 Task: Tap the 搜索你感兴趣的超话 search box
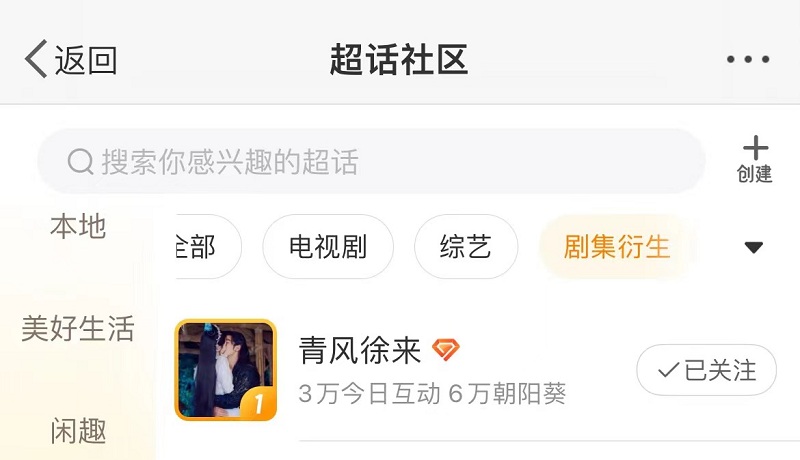tap(371, 161)
